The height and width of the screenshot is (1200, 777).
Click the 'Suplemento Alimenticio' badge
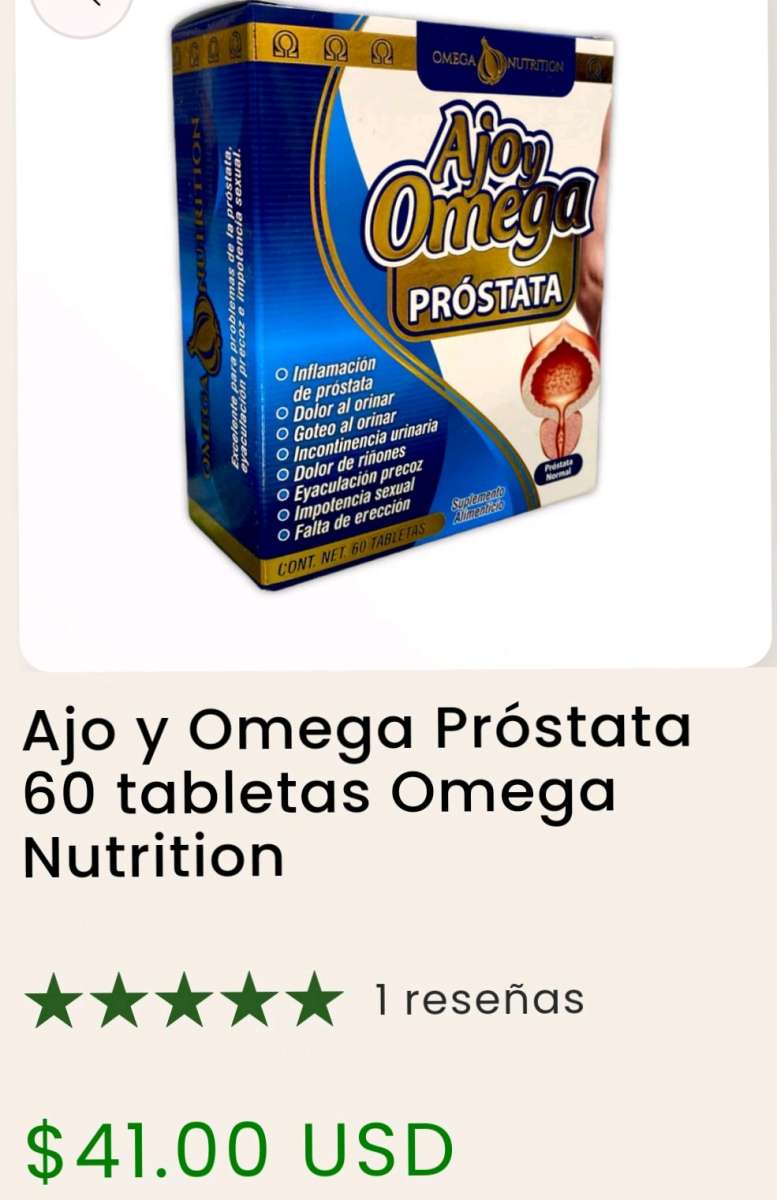click(x=477, y=503)
